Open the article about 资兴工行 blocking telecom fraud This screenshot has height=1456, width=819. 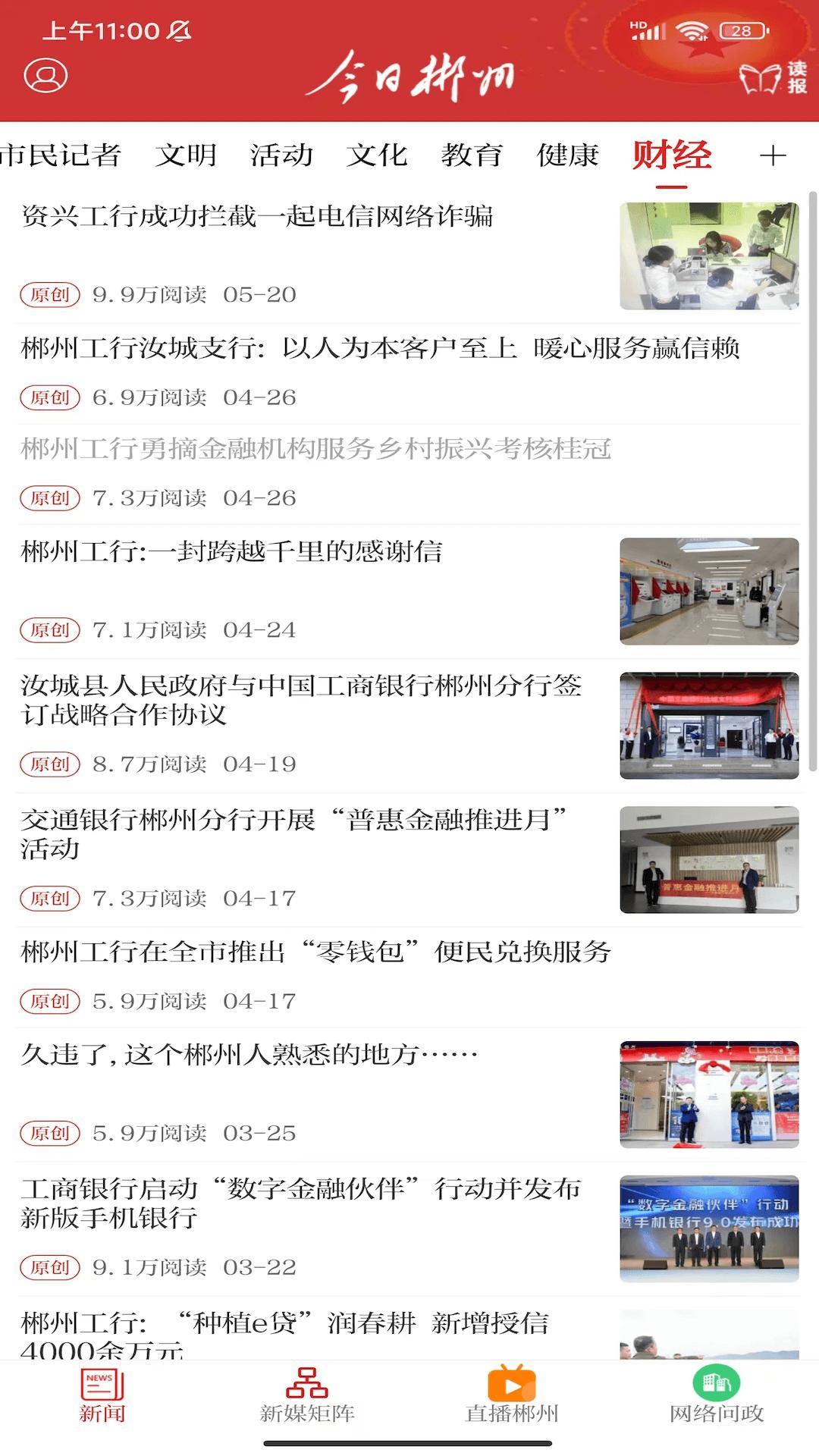pos(258,218)
